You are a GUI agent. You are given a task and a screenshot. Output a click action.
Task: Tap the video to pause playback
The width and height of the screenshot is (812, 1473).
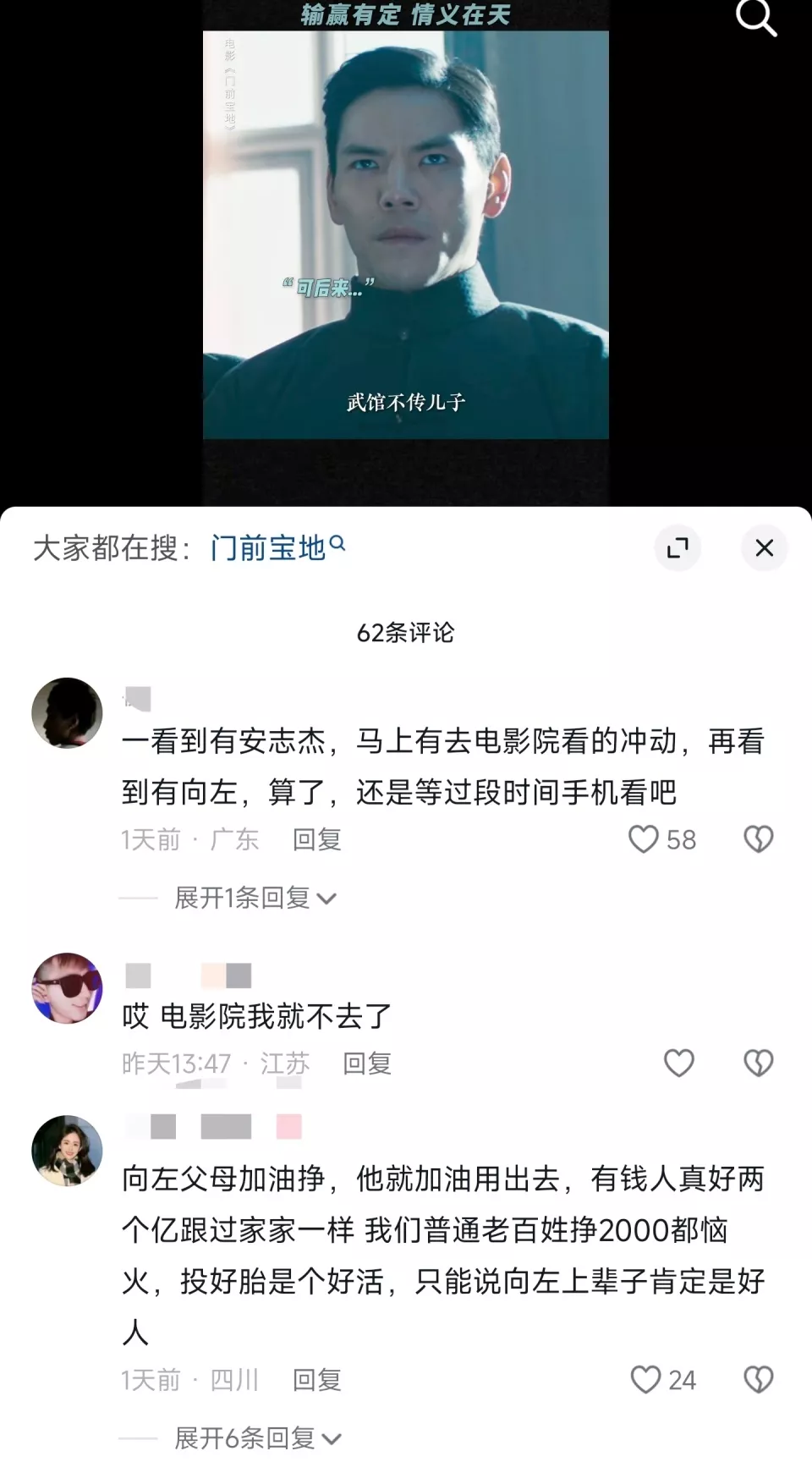(x=405, y=237)
